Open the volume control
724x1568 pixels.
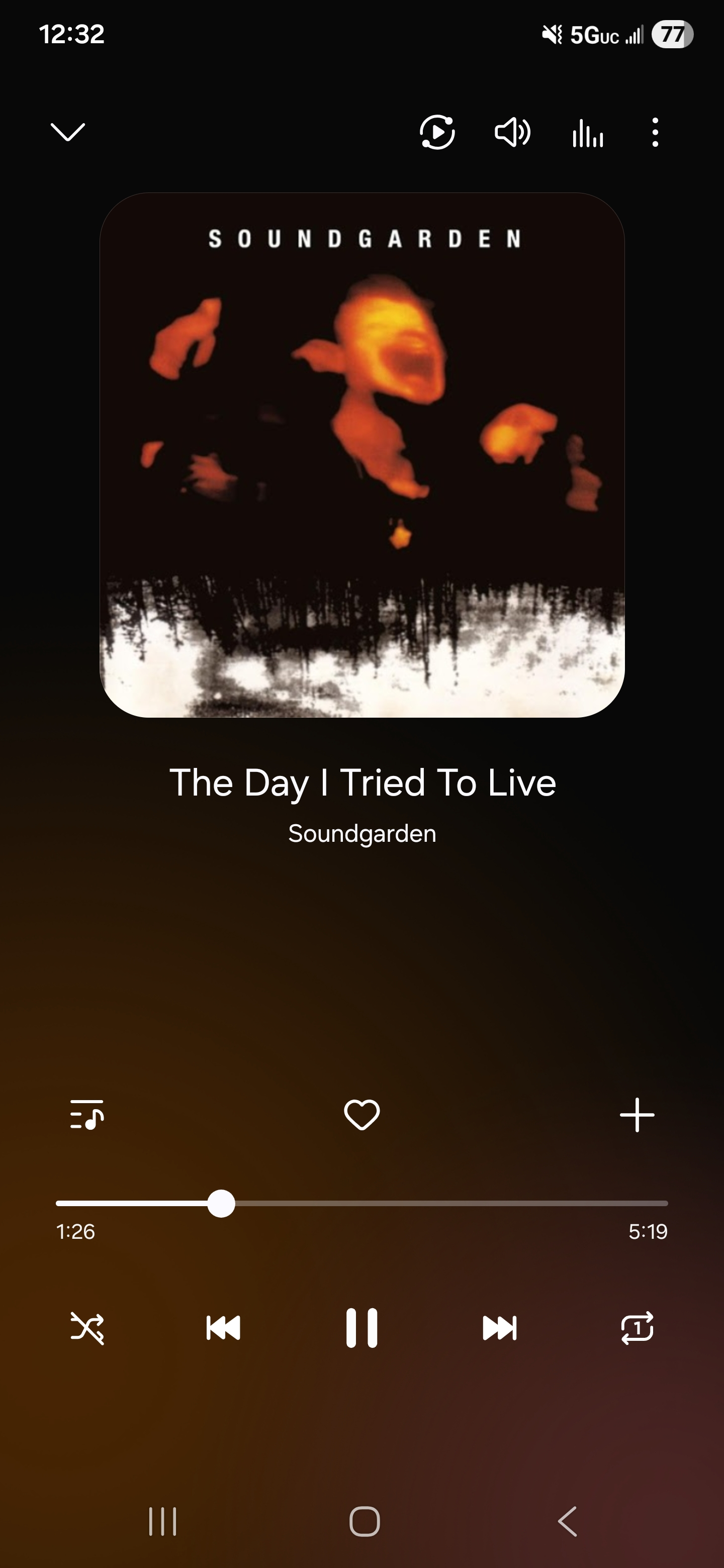click(512, 132)
